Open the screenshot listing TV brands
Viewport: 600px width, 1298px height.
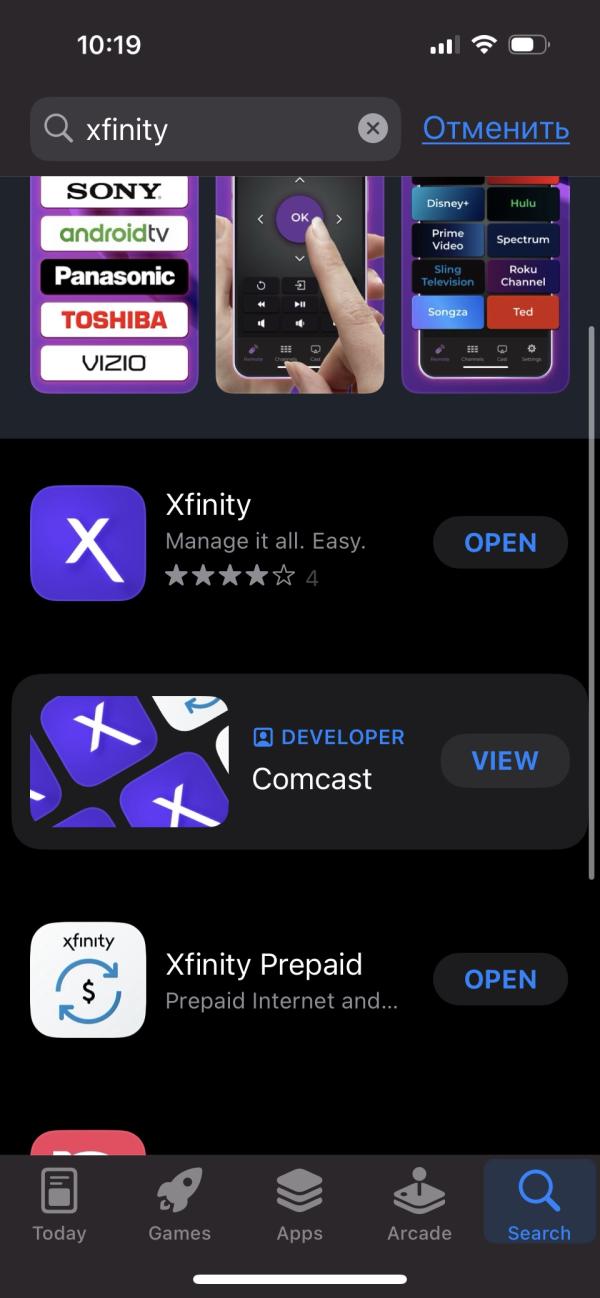(114, 284)
